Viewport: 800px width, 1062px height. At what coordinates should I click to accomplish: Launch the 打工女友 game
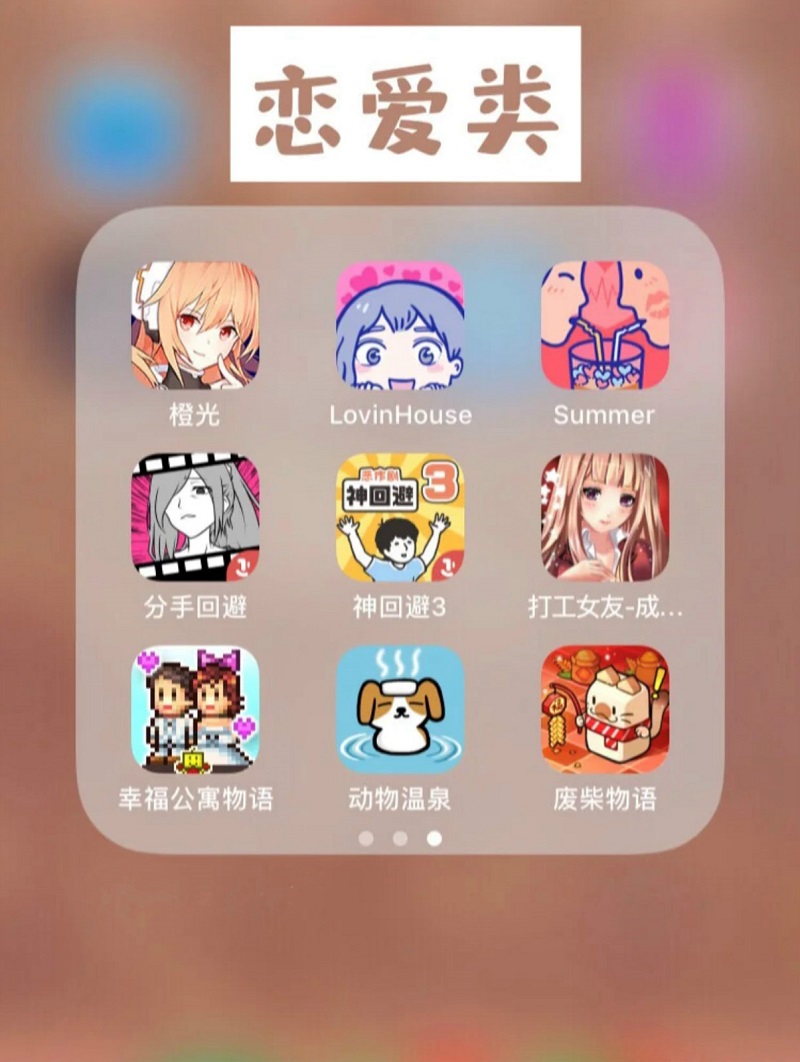605,517
